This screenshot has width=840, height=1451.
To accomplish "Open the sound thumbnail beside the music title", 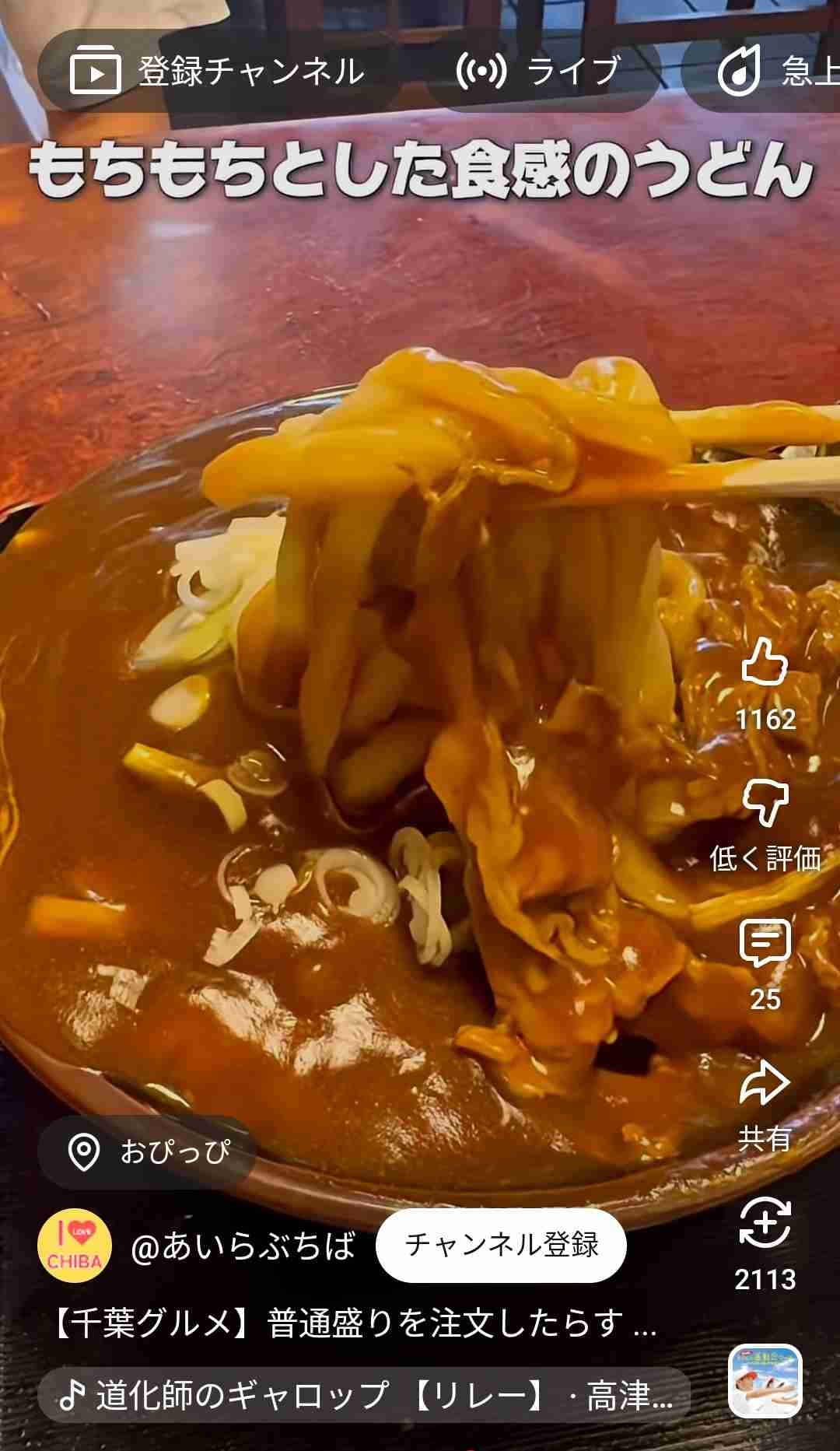I will pos(765,1381).
